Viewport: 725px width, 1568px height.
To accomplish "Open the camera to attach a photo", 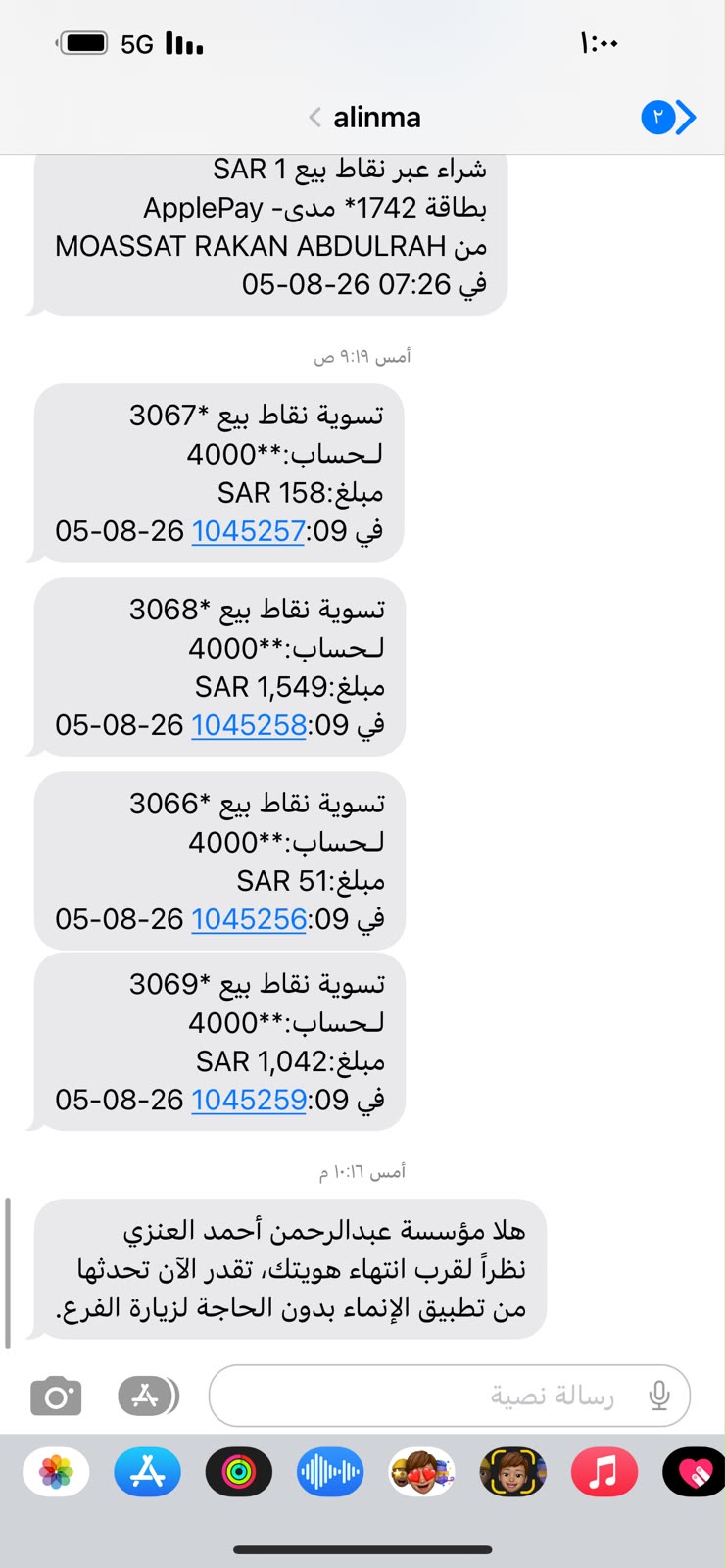I will pos(56,1396).
